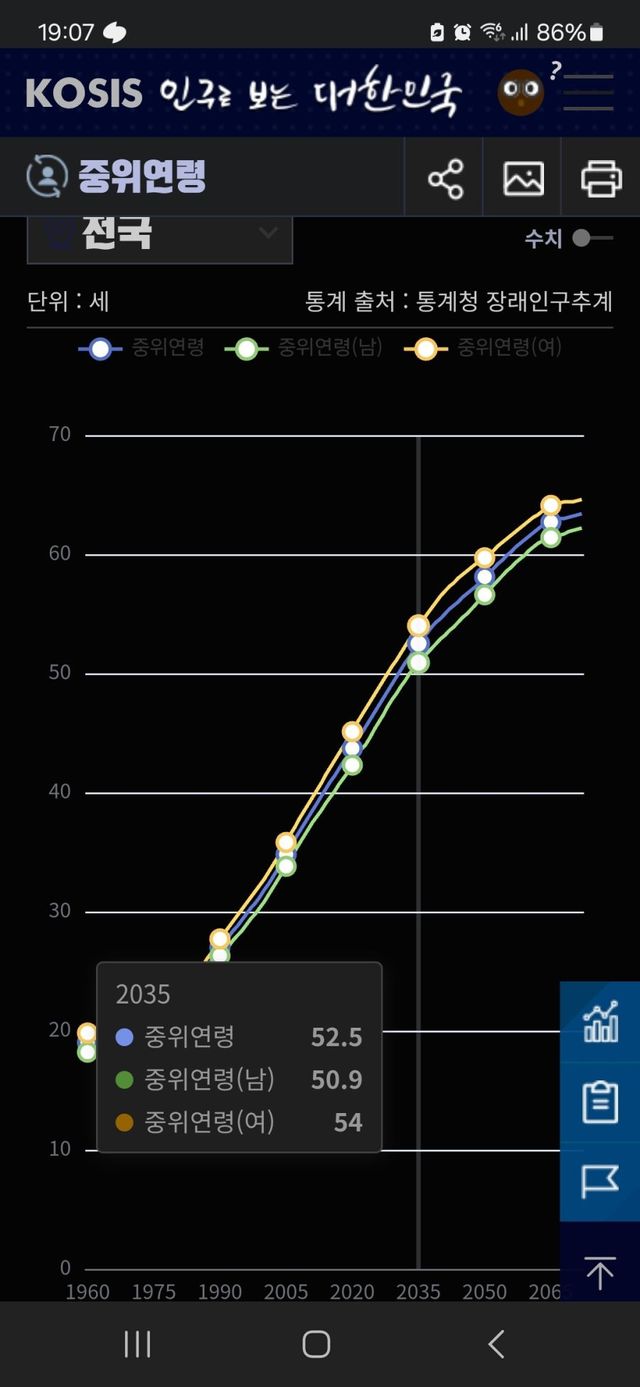Toggle the 중위연령(여) legend series
Screen dimensions: 640x1387
pos(483,348)
